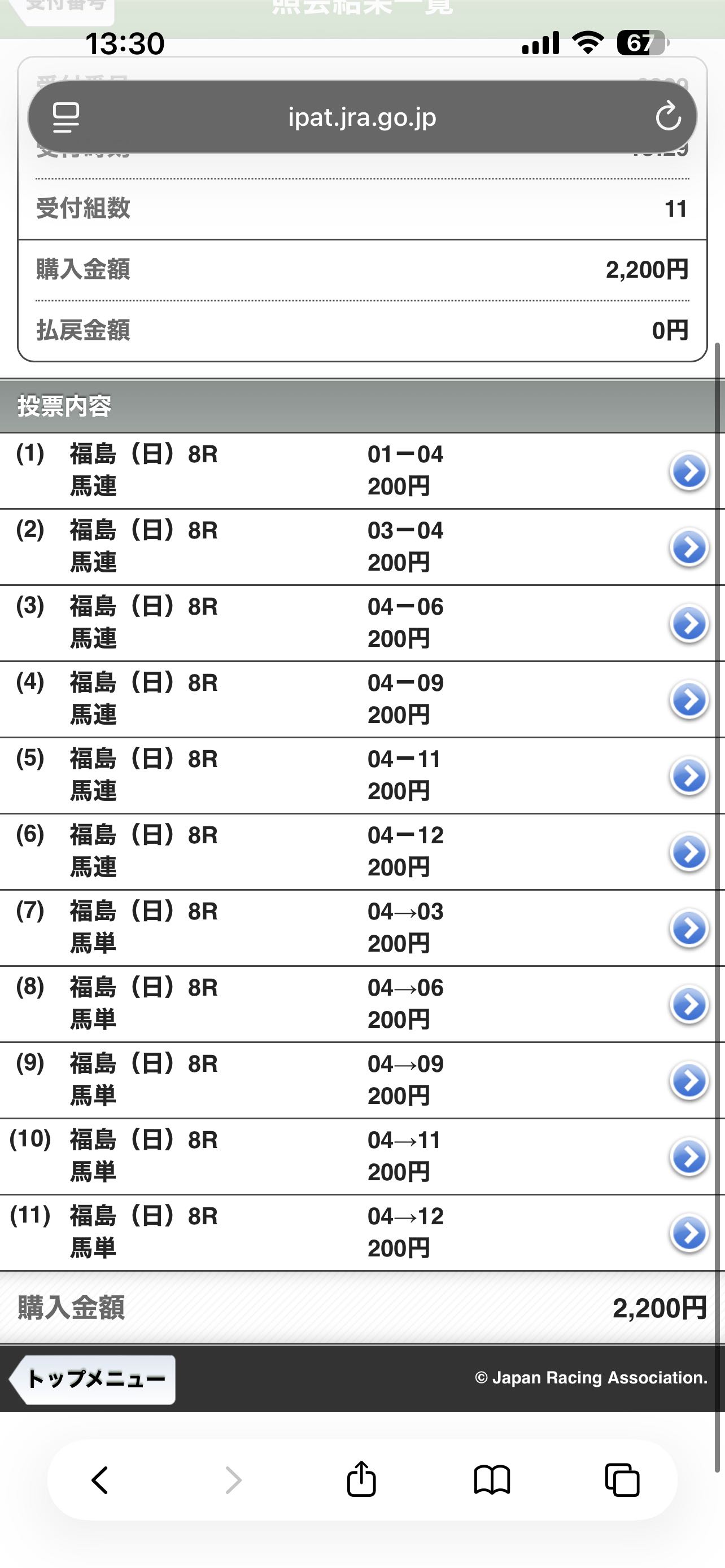Edit the ipat.jra.go.jp address bar
725x1568 pixels.
[362, 117]
